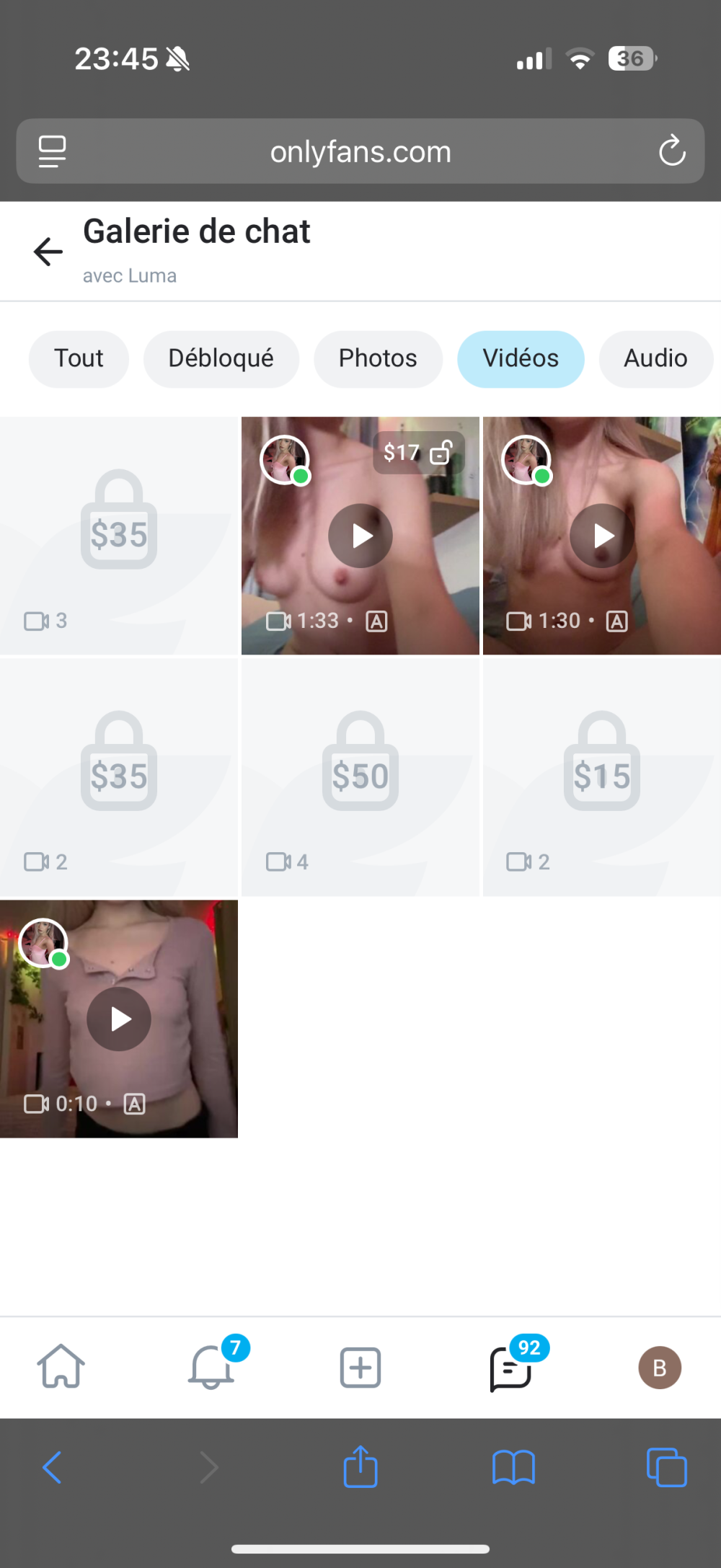Open the notifications bell
This screenshot has width=721, height=1568.
(x=211, y=1367)
